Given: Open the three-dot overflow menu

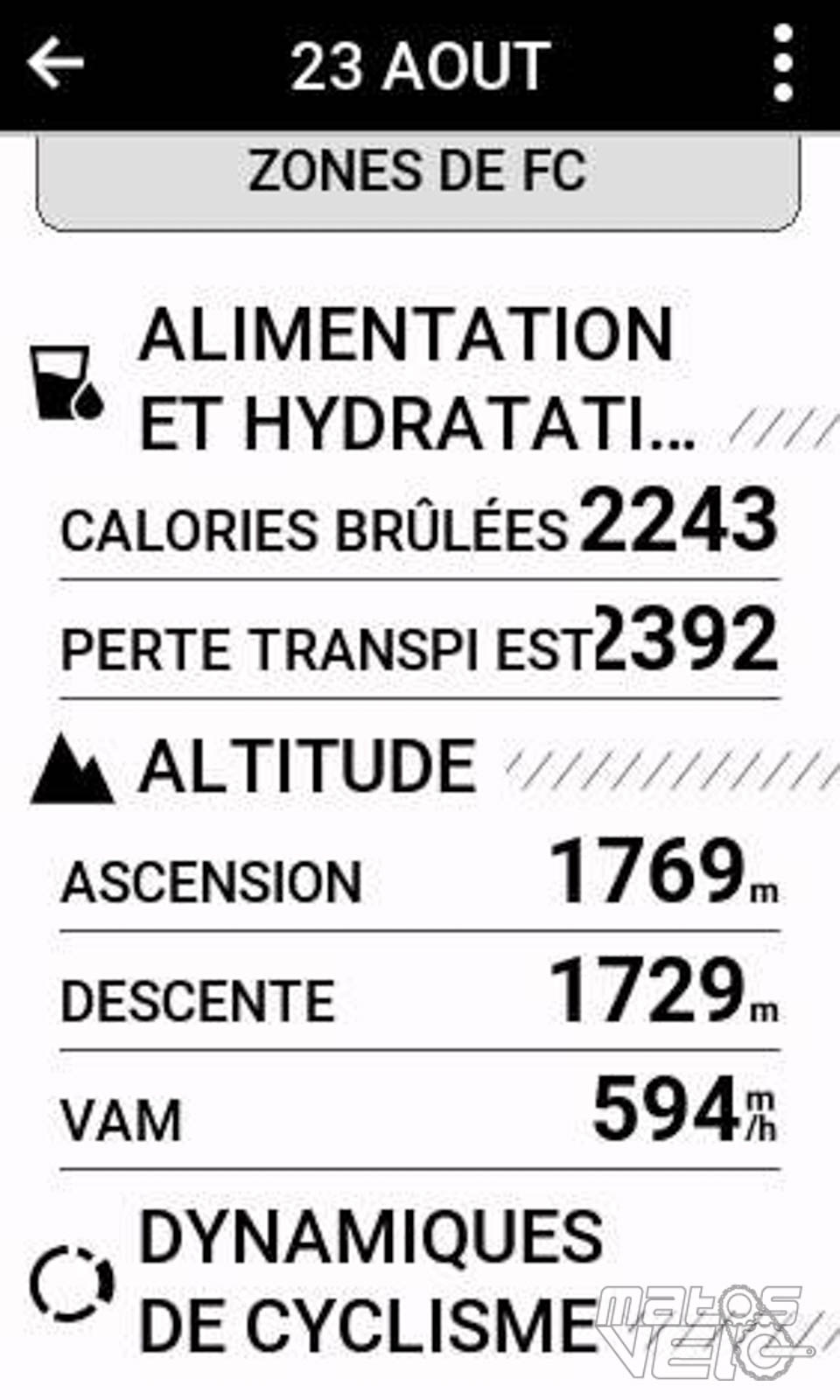Looking at the screenshot, I should [x=783, y=63].
